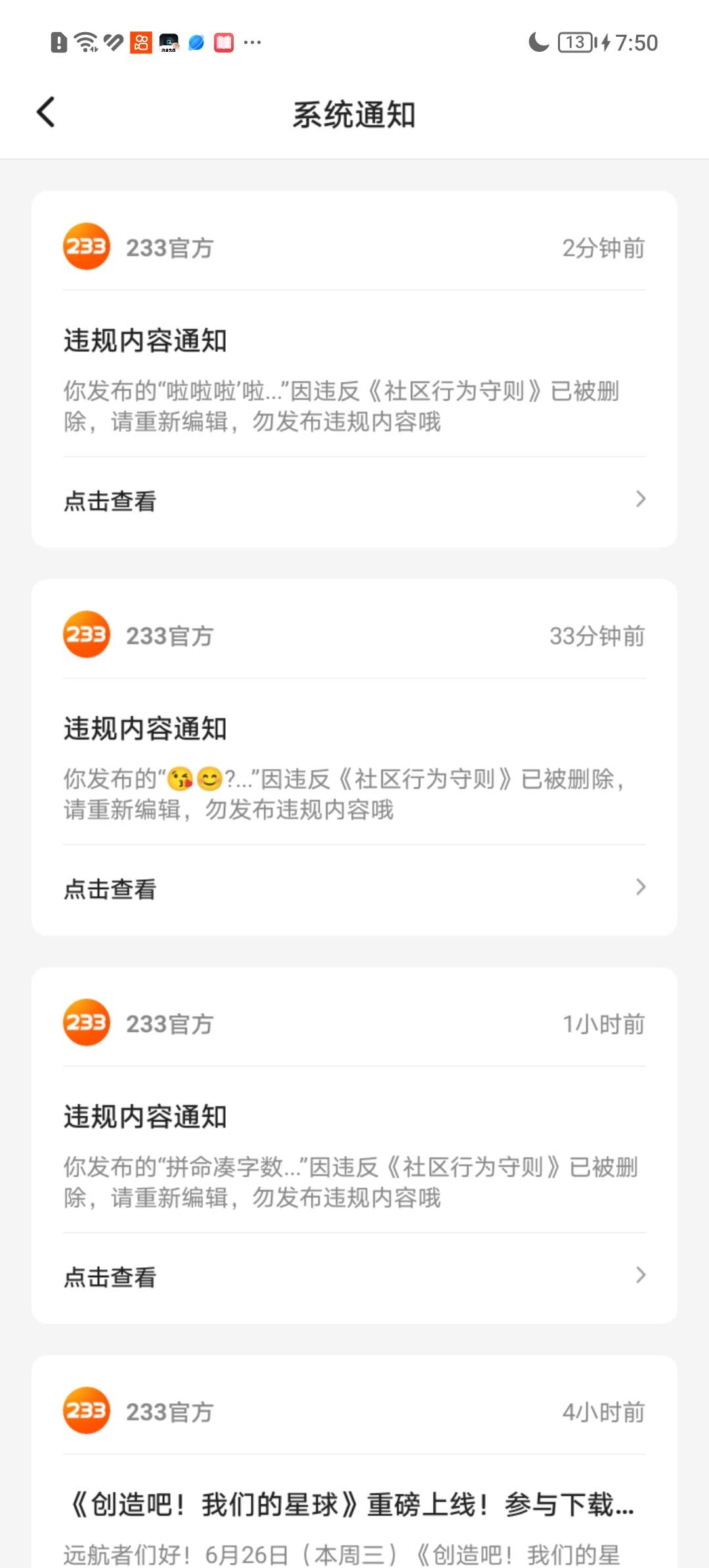709x1568 pixels.
Task: Open 点击查看 under the 啦啦啦 violation notice
Action: pos(354,501)
